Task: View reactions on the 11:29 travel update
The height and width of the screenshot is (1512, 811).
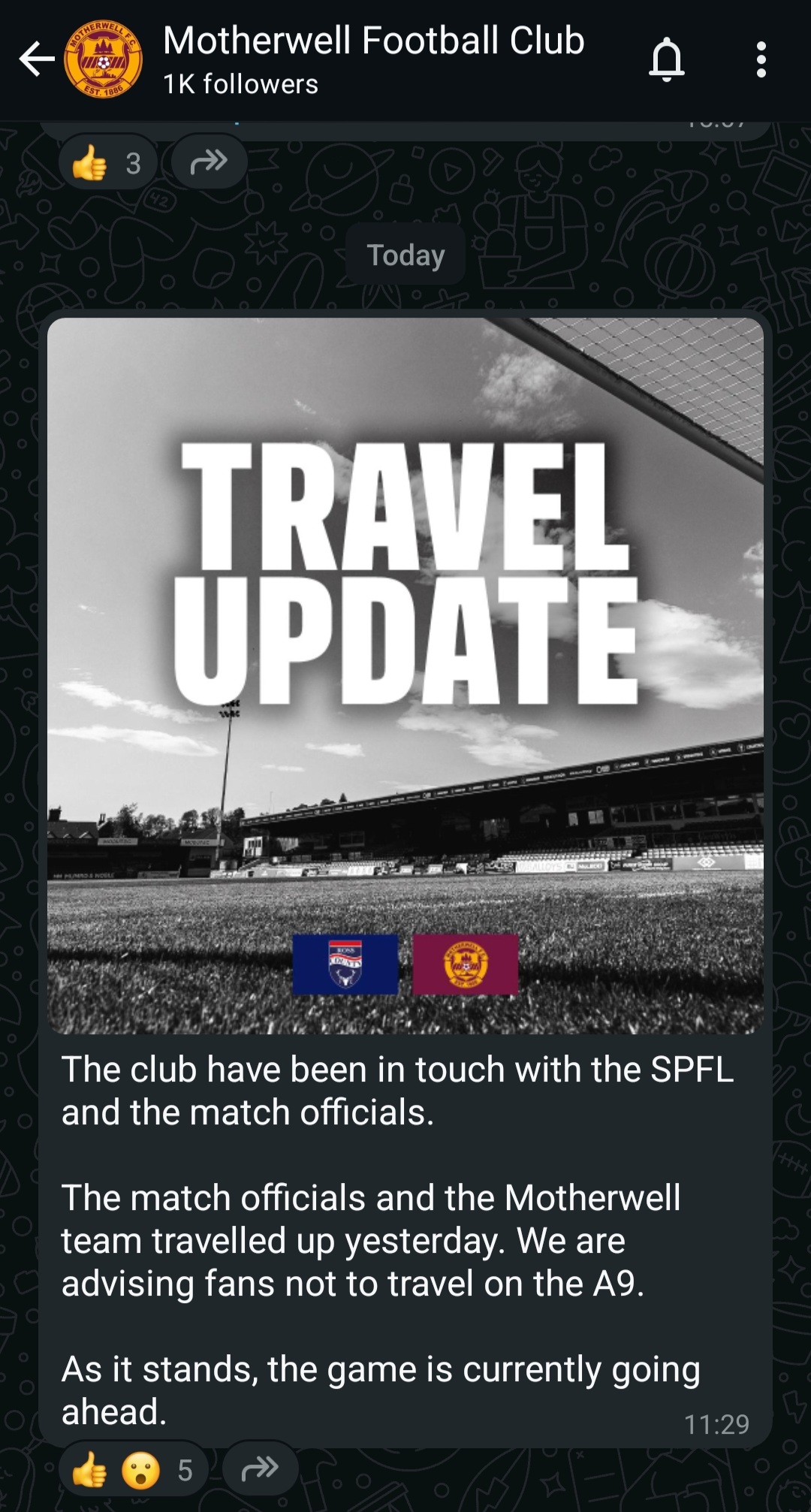Action: pyautogui.click(x=133, y=1469)
